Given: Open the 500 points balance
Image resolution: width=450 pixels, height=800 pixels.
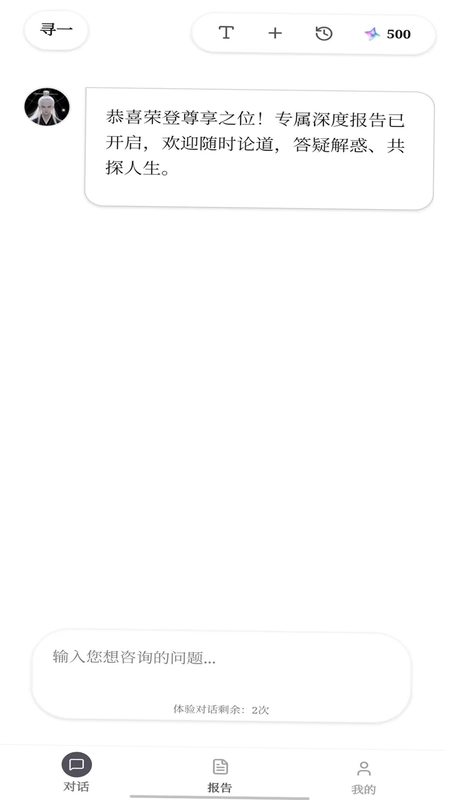Looking at the screenshot, I should coord(388,34).
